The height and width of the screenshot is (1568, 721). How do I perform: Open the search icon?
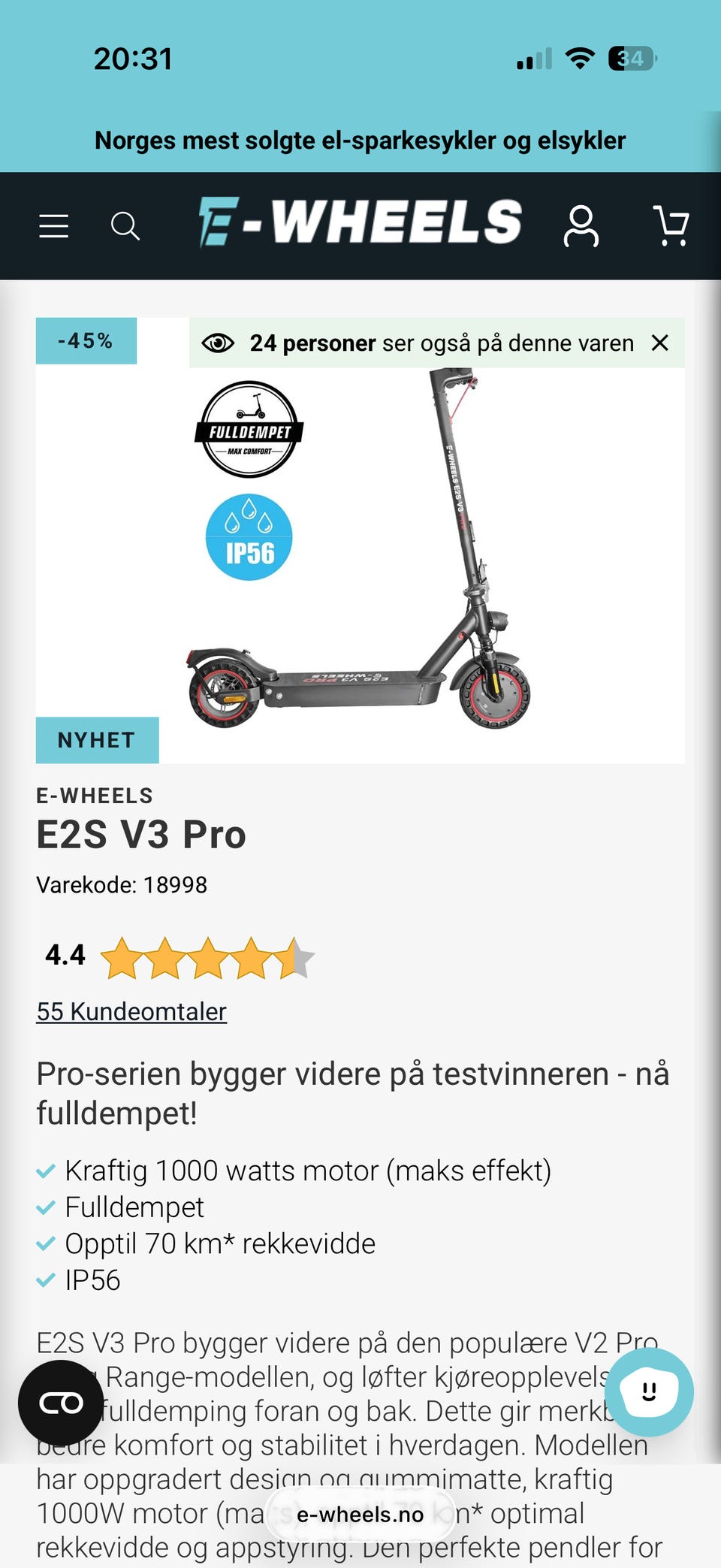pos(125,225)
